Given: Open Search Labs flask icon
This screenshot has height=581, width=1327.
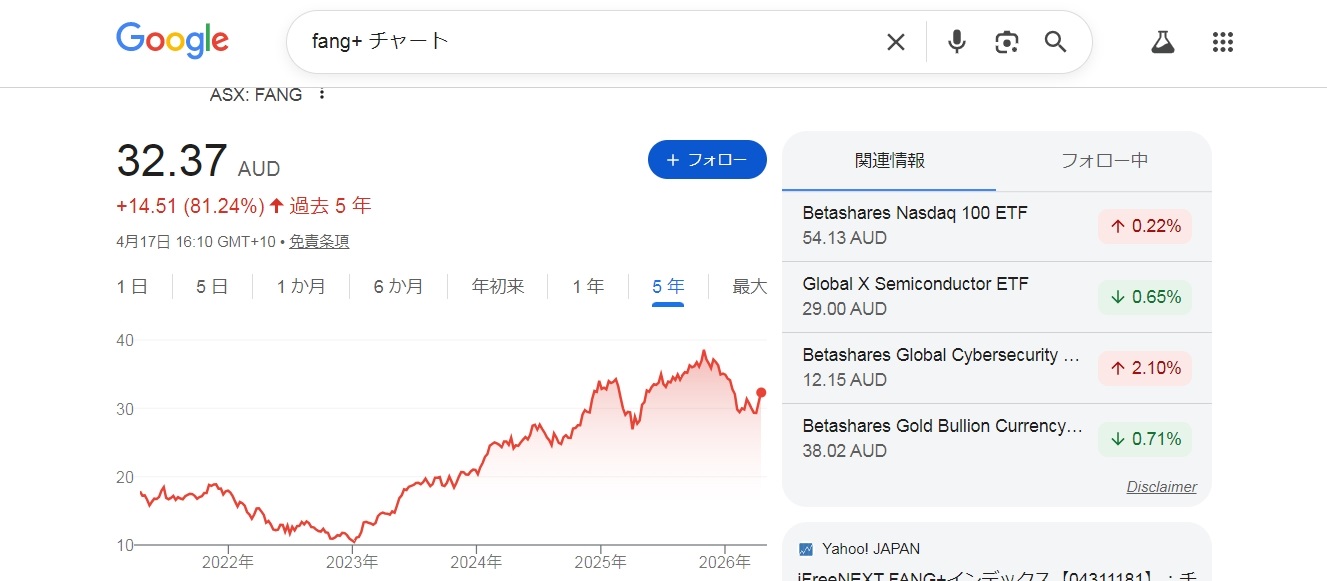Looking at the screenshot, I should [x=1162, y=42].
